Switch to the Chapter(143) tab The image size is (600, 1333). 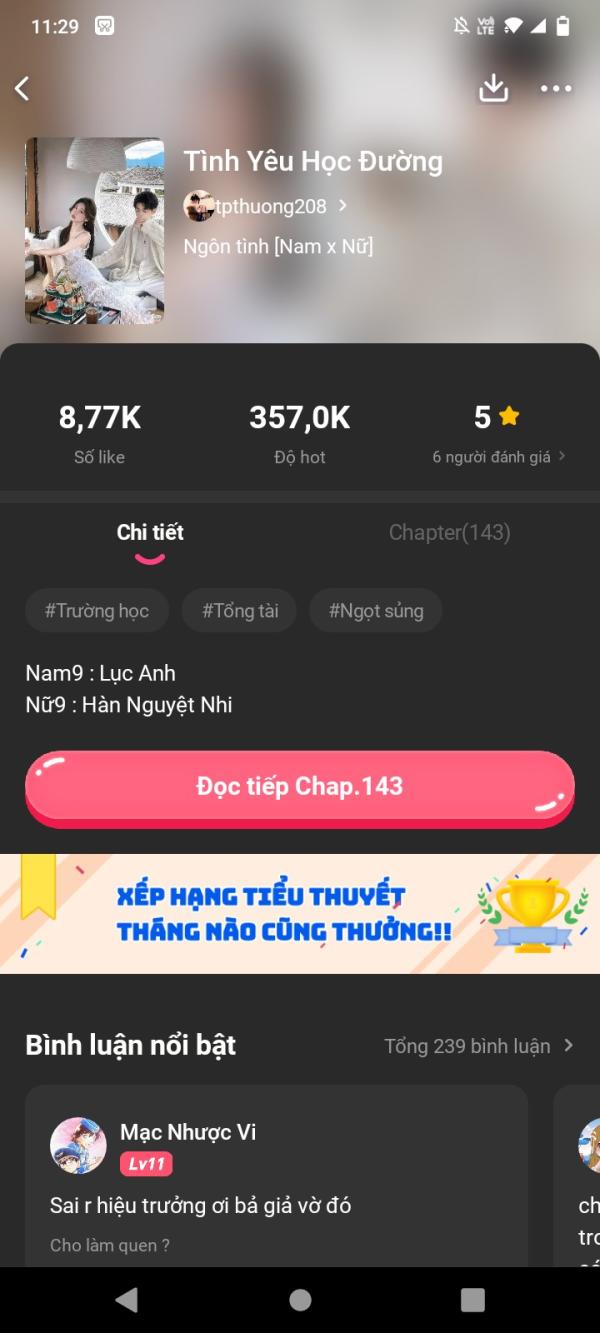[x=449, y=533]
